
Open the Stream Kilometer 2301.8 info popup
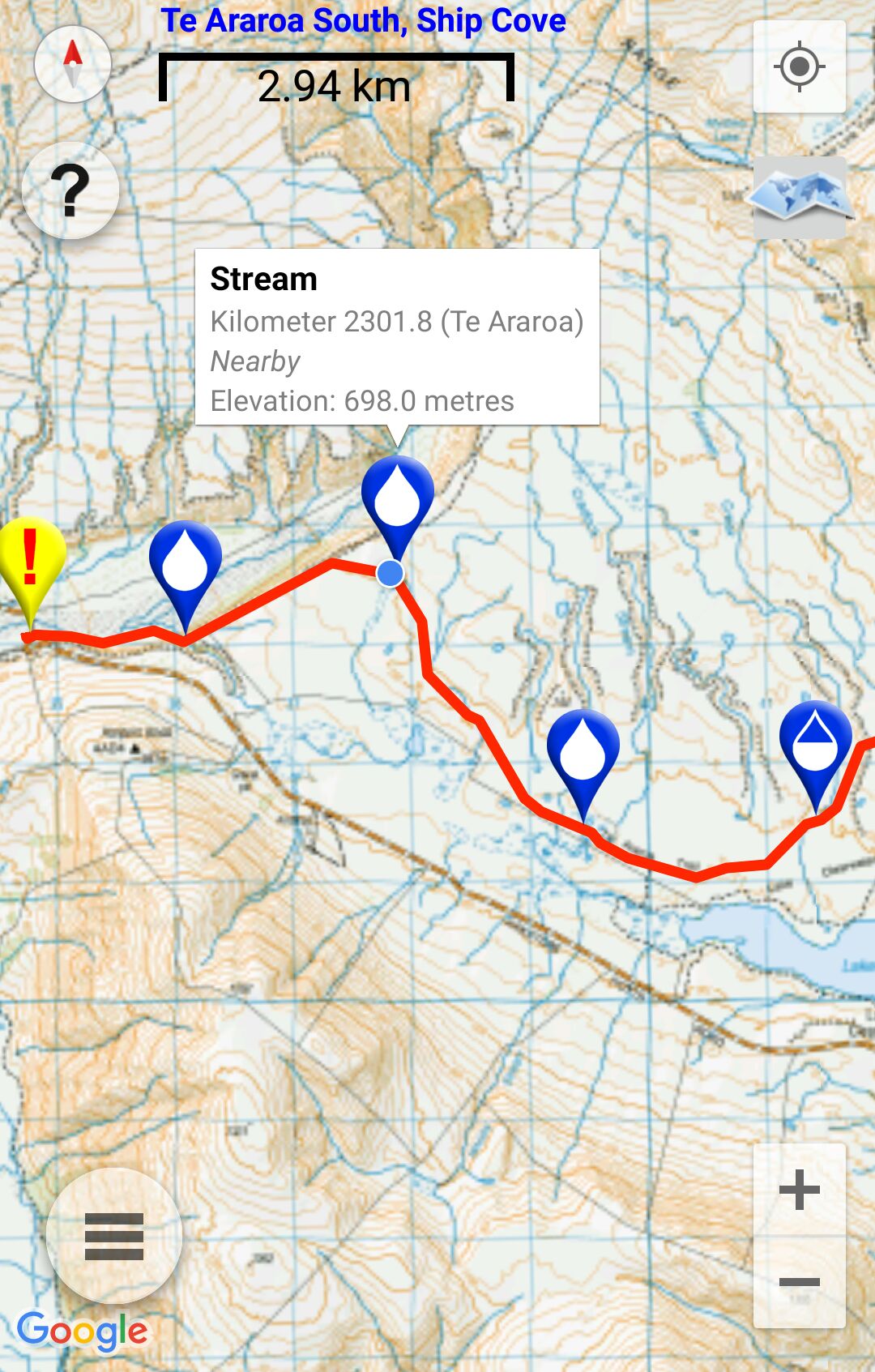click(x=397, y=337)
